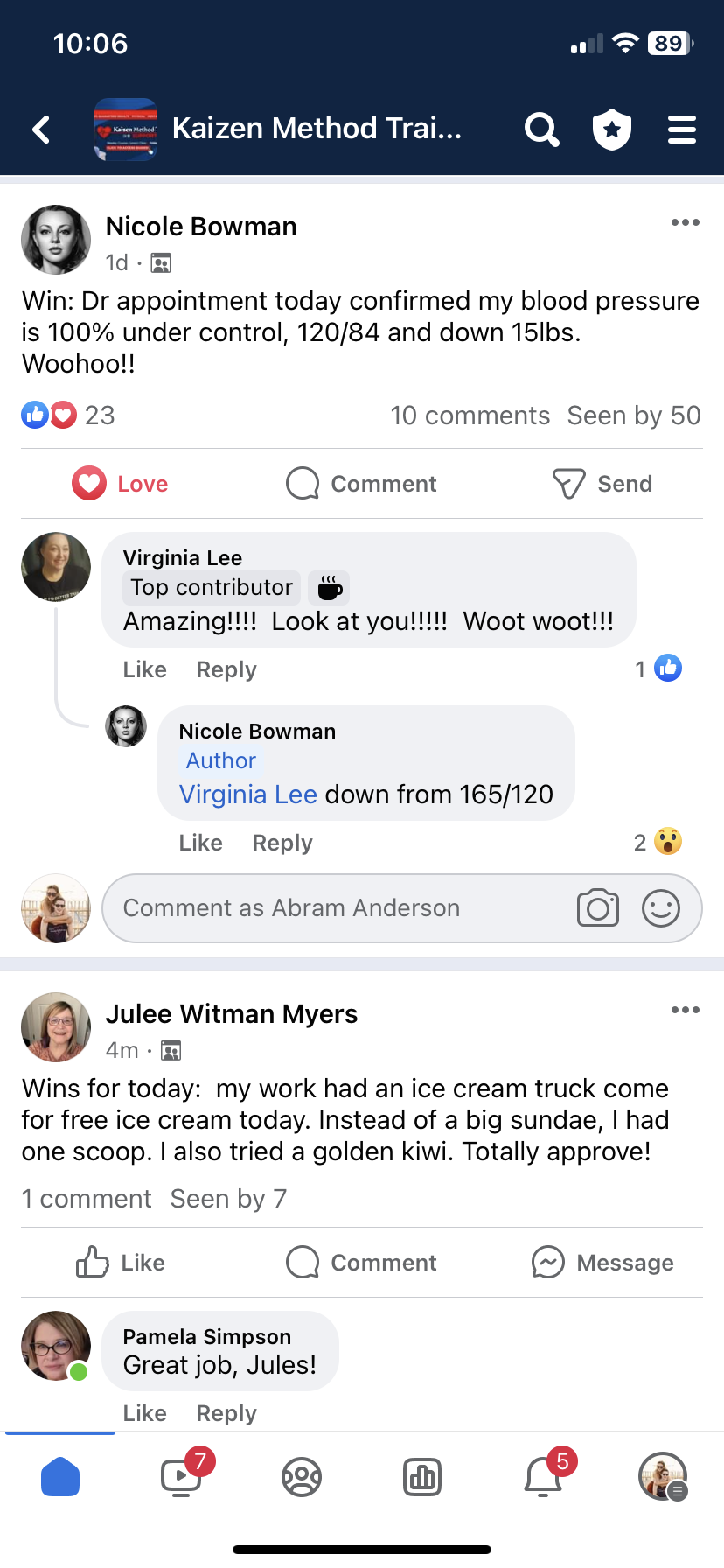Like Virginia Lee's comment
724x1568 pixels.
click(144, 669)
